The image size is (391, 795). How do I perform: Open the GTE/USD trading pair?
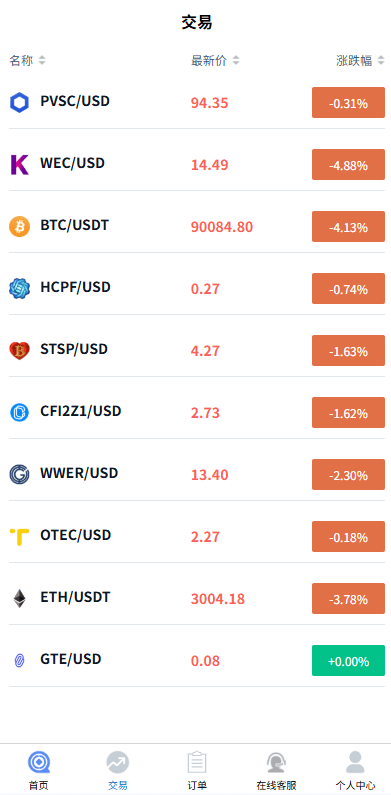click(x=197, y=660)
